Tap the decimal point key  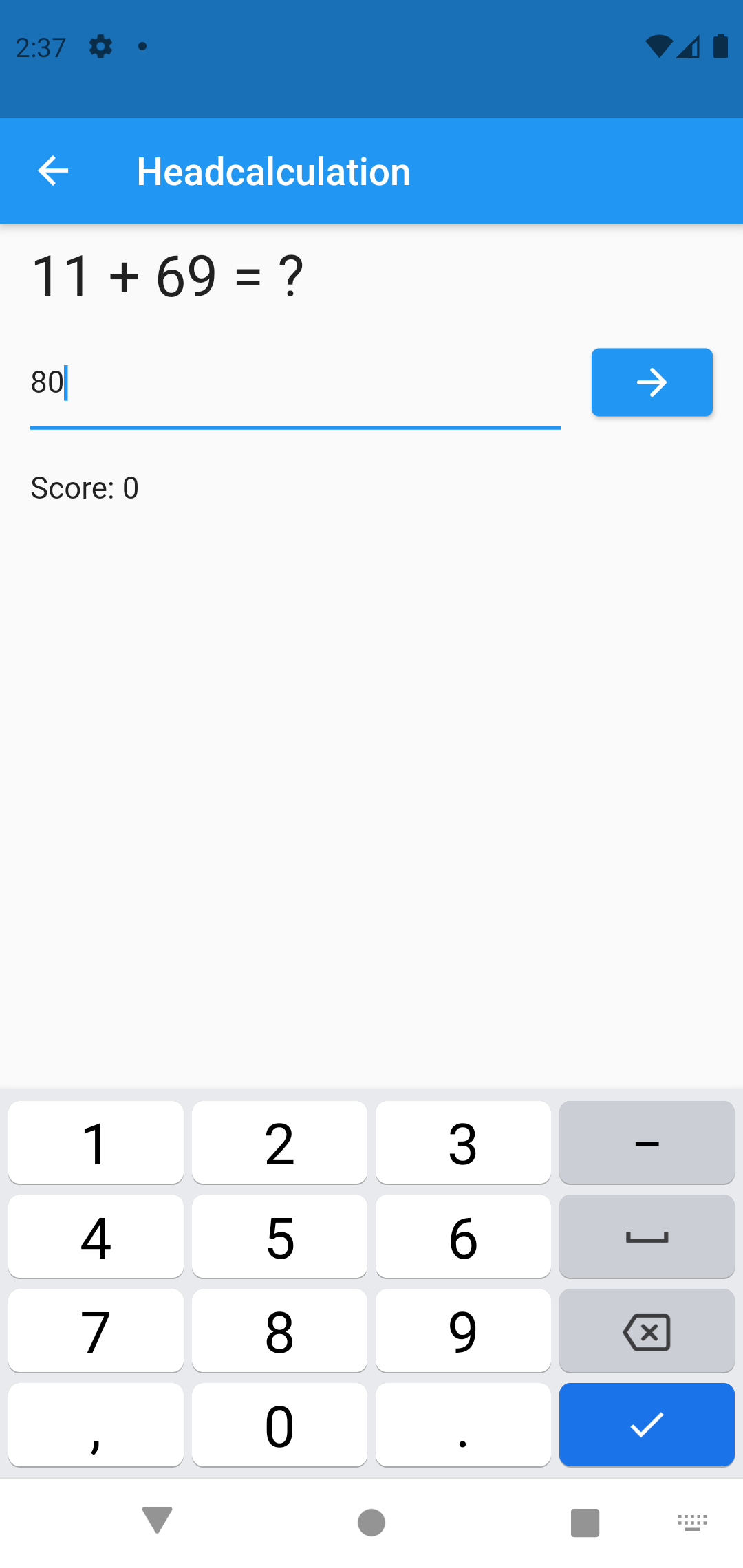pos(463,1424)
